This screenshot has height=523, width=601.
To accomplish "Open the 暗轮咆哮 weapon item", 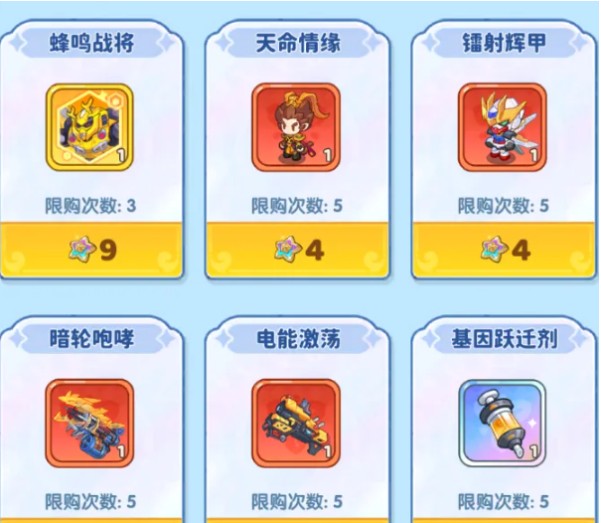I will [x=89, y=423].
